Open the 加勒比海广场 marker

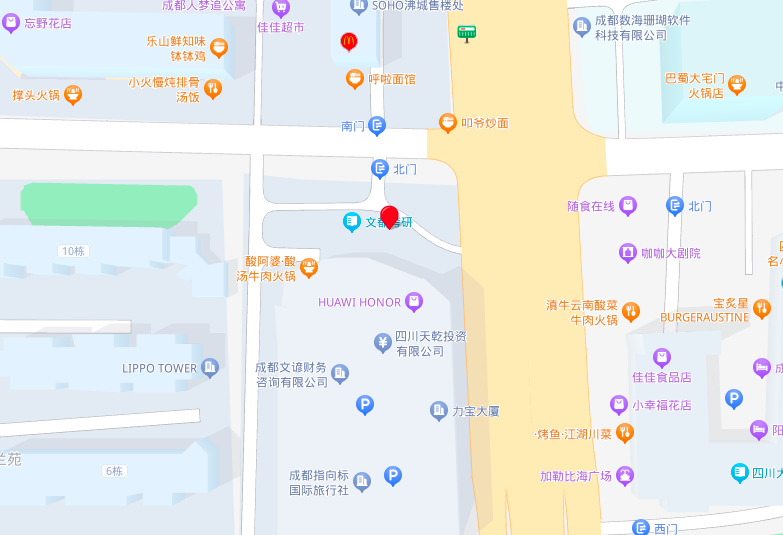[x=625, y=475]
